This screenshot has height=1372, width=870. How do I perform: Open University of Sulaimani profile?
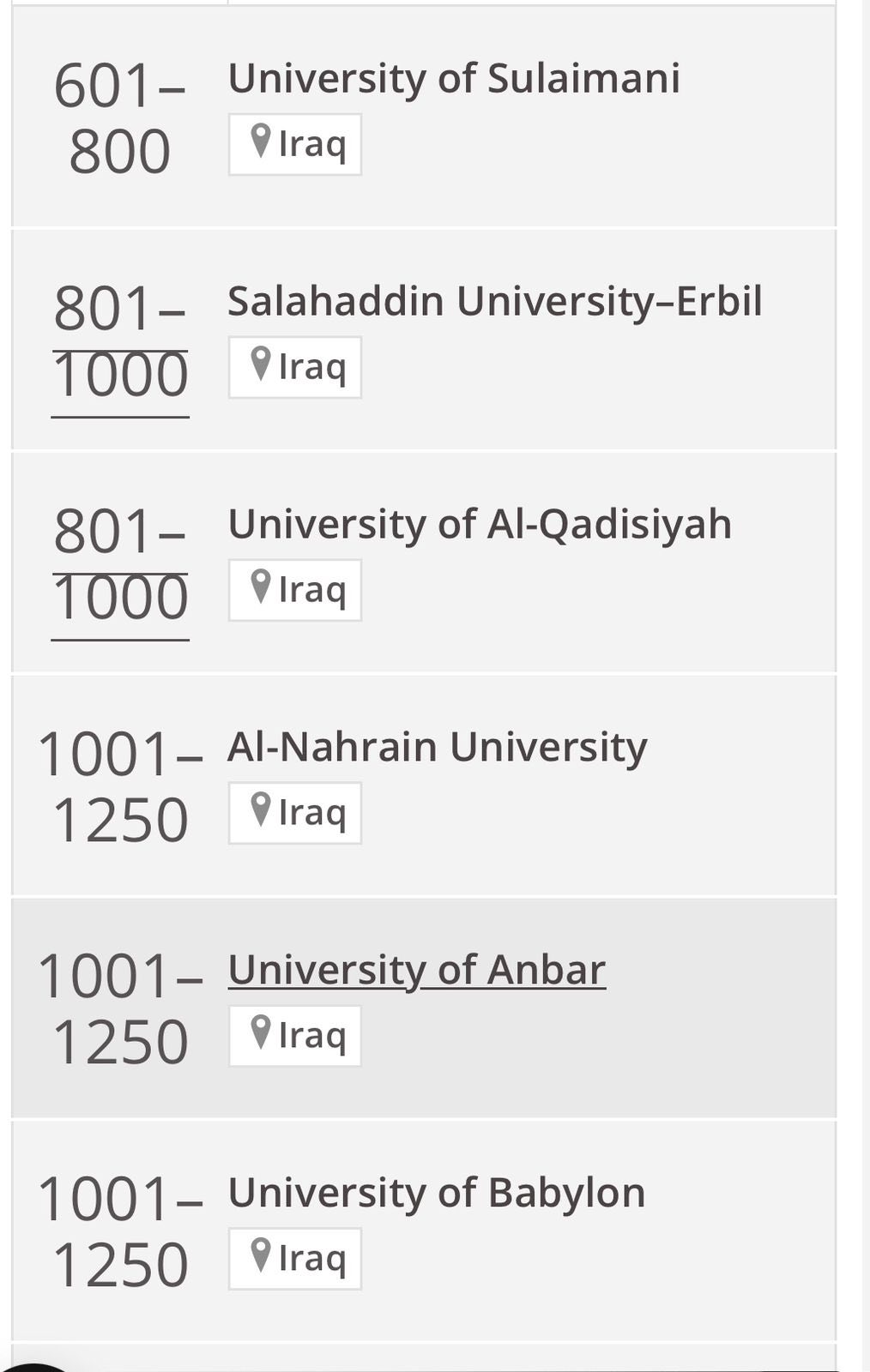click(x=453, y=79)
